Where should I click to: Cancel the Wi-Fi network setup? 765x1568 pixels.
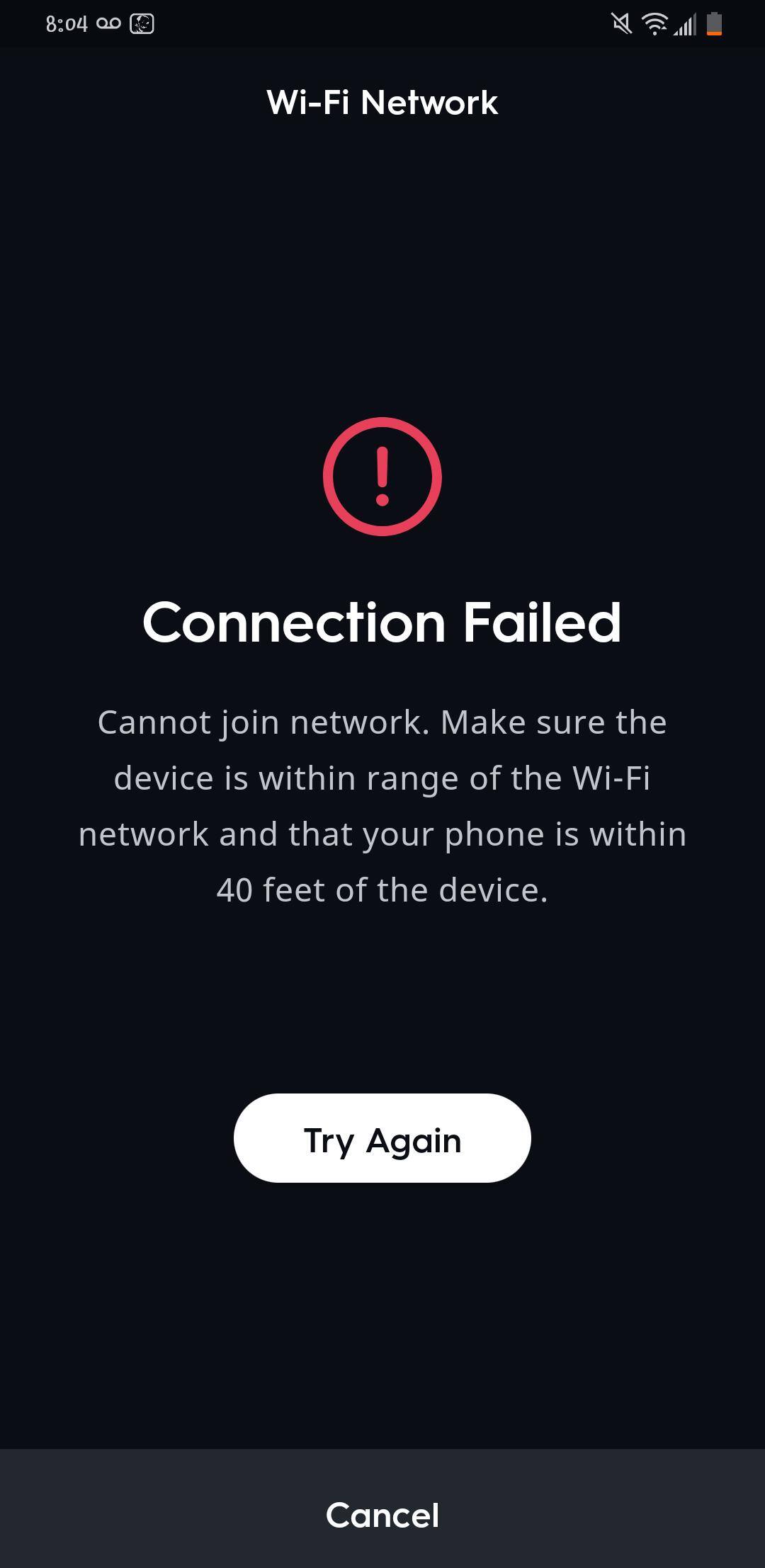(382, 1515)
